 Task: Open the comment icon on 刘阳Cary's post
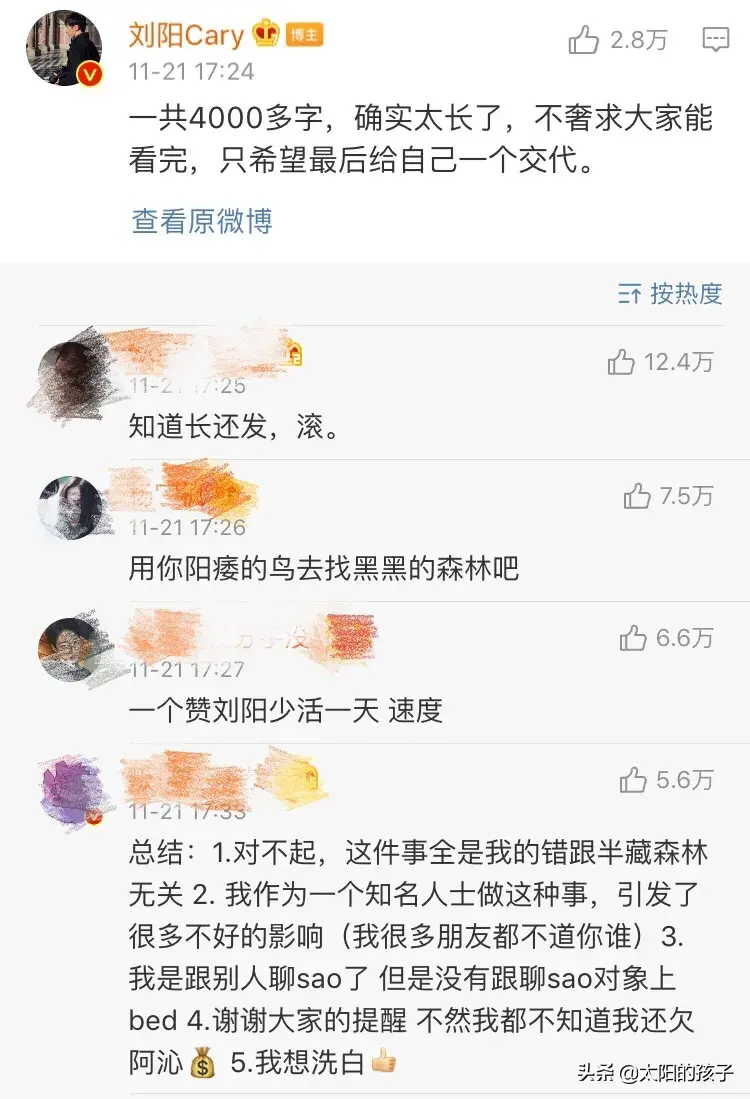click(716, 40)
